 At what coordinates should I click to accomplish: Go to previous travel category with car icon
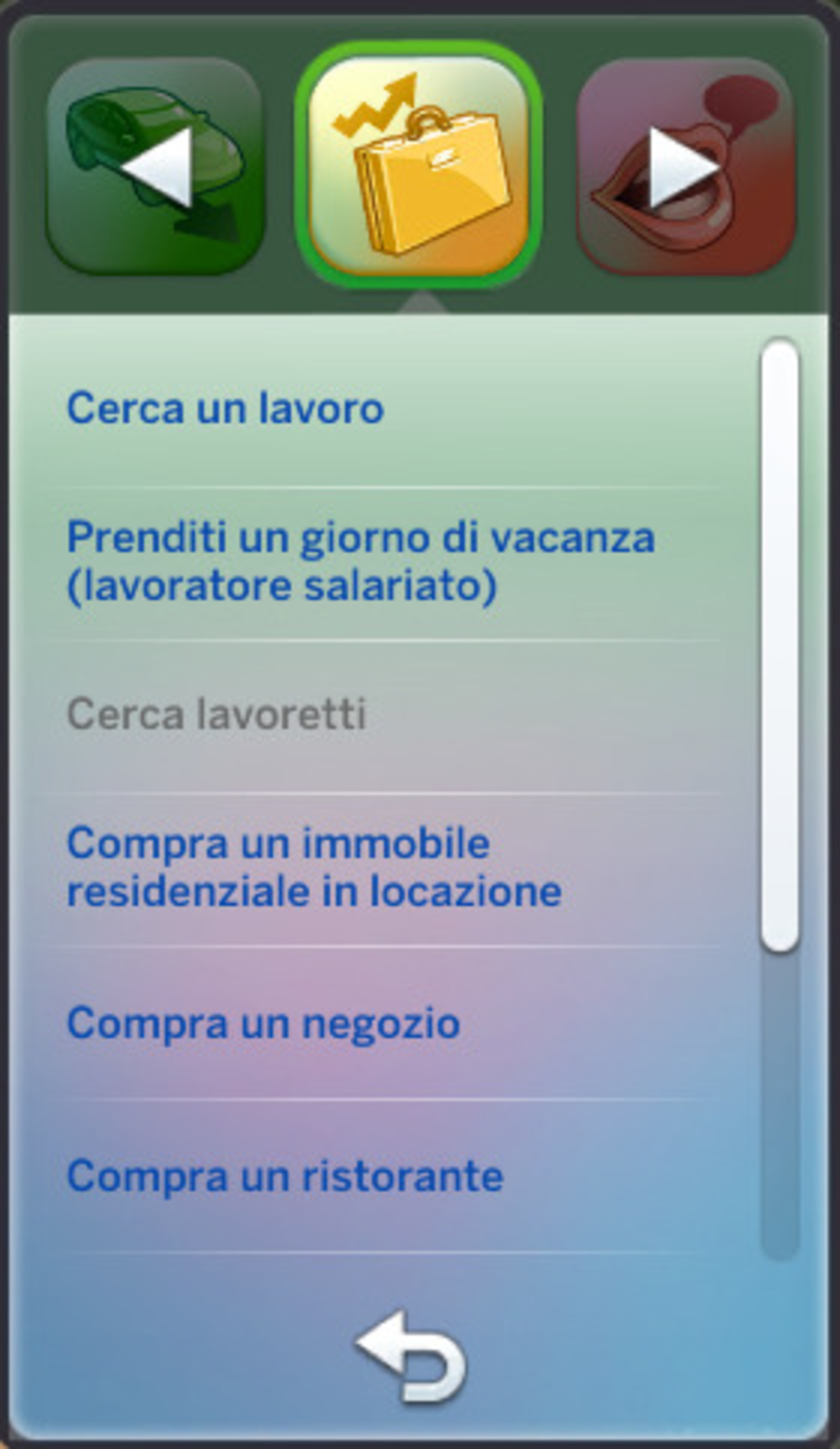[x=155, y=167]
